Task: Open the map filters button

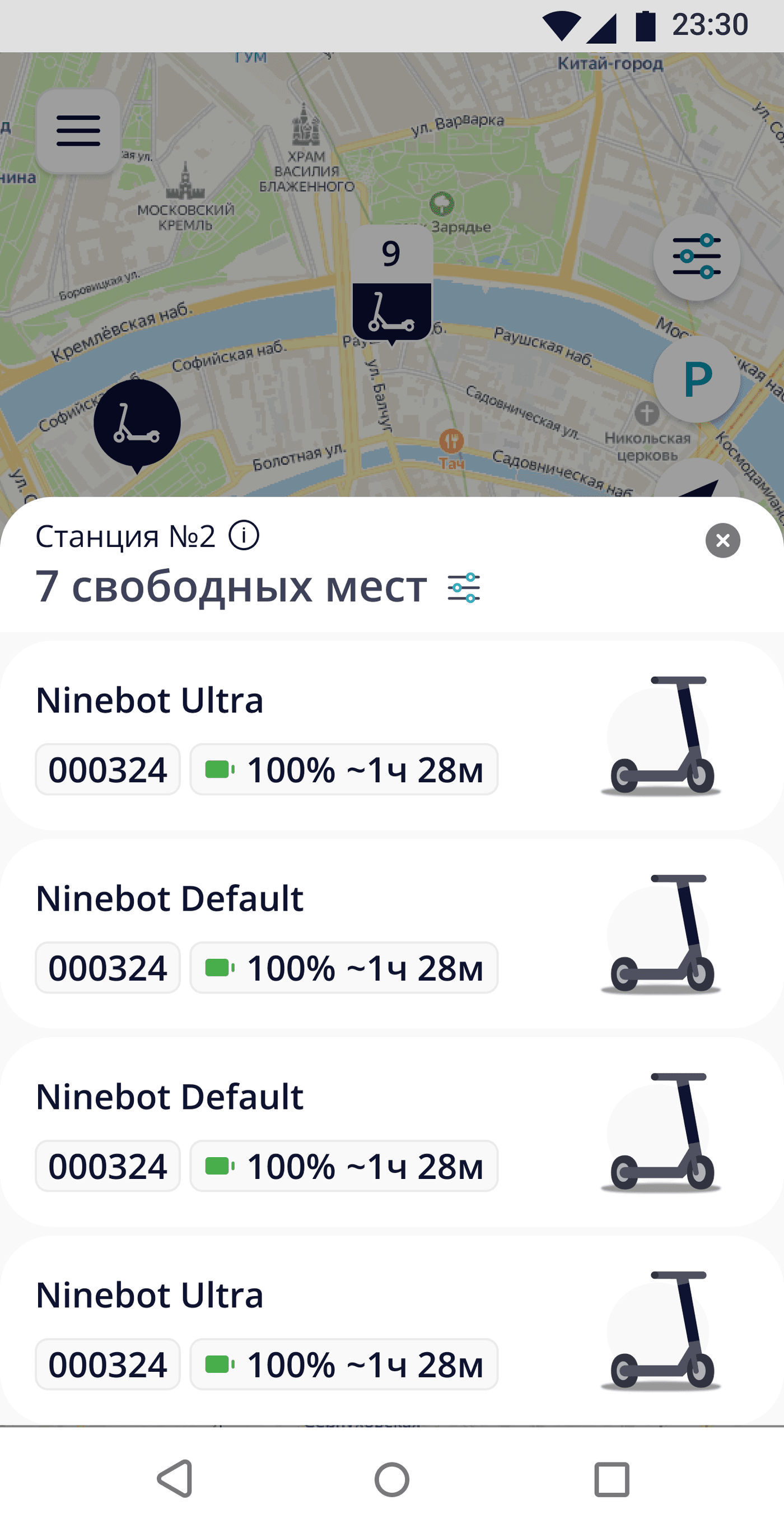Action: point(696,257)
